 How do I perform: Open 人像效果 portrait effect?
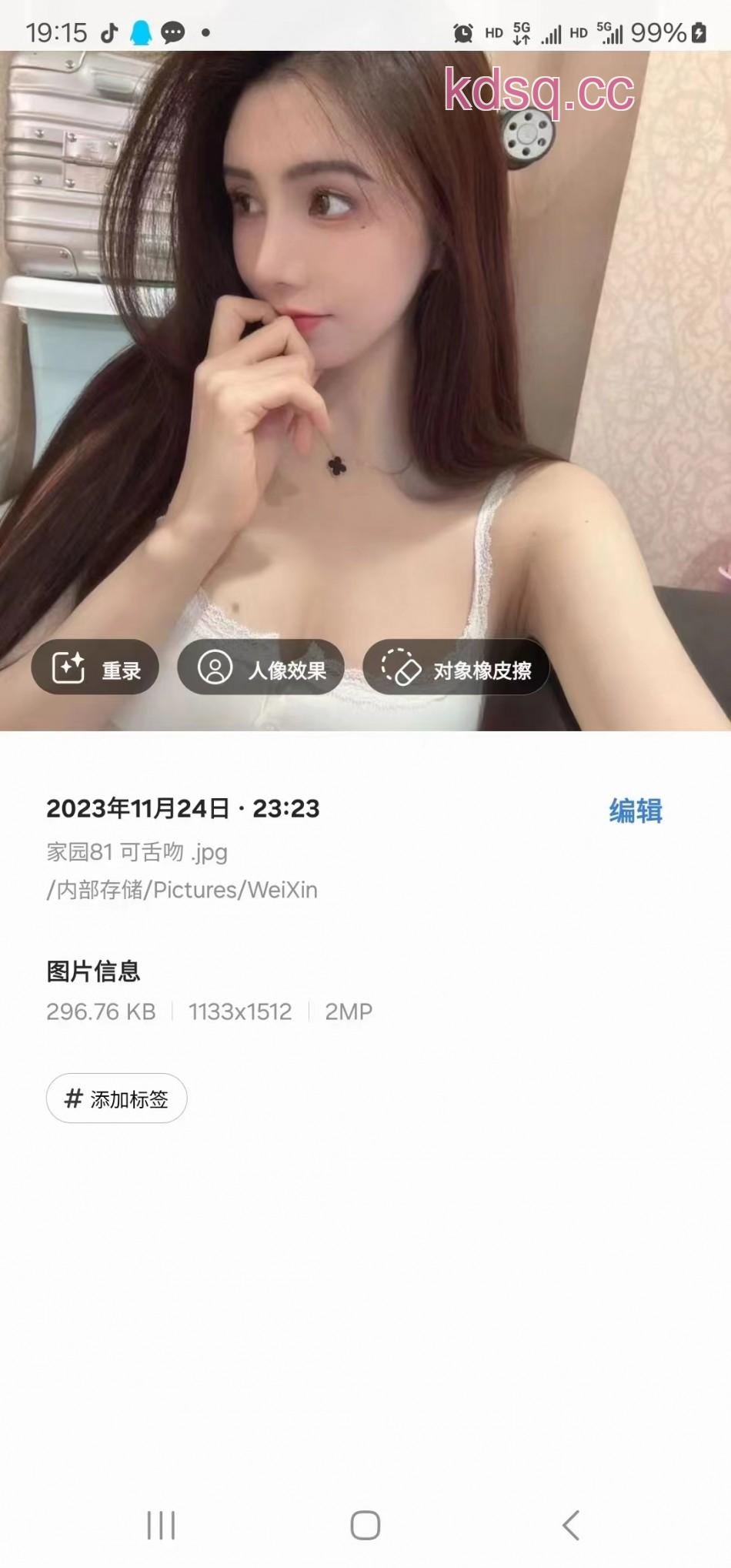tap(261, 668)
